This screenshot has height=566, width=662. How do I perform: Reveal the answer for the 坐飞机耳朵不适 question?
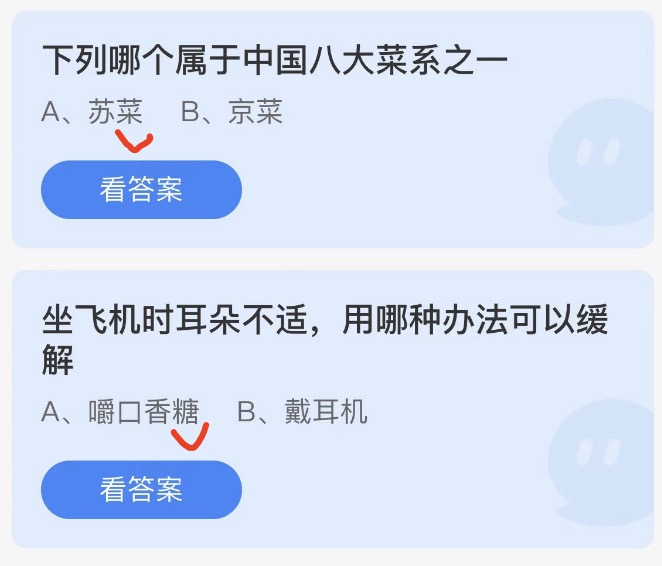141,490
